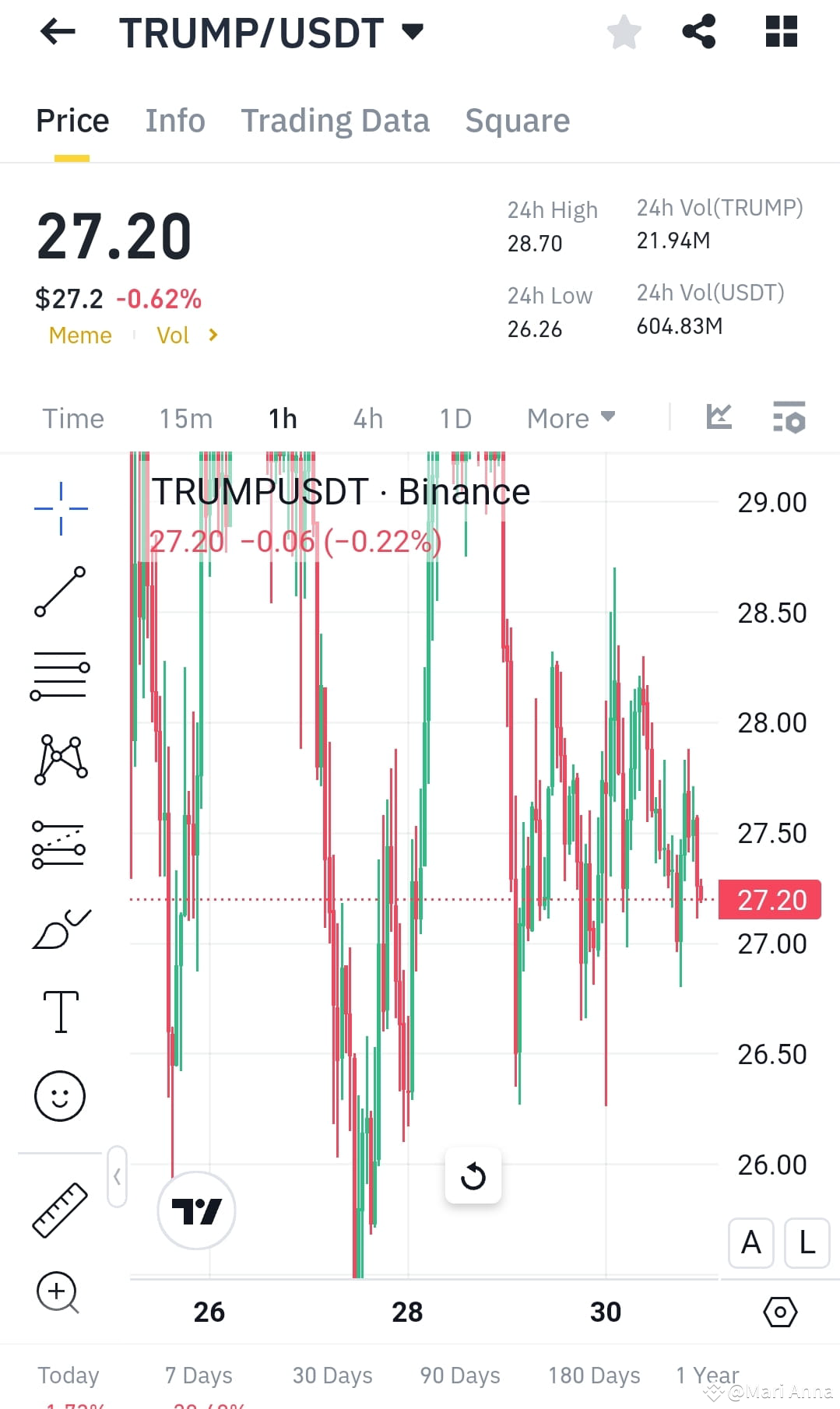Select the brush drawing tool
840x1409 pixels.
click(x=60, y=926)
